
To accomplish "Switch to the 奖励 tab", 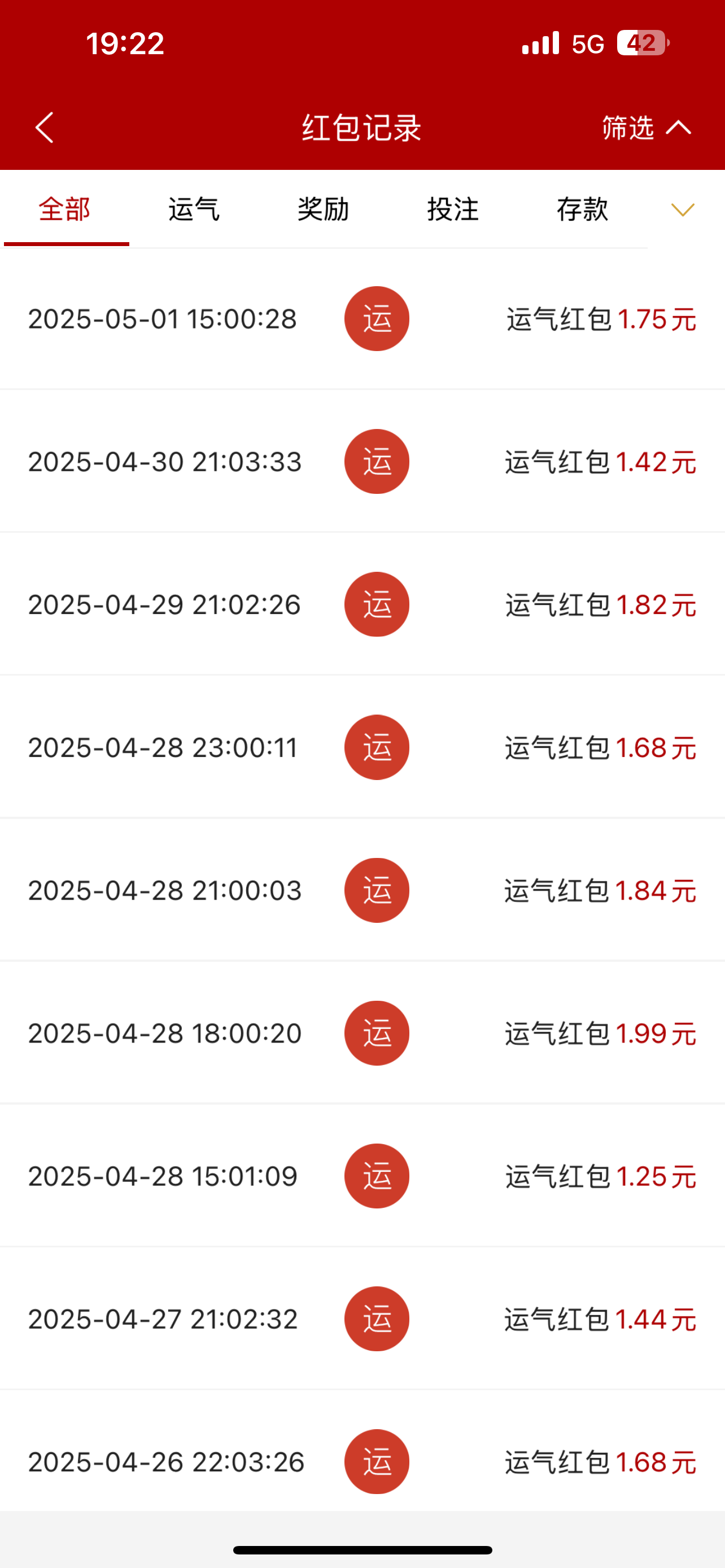I will [323, 209].
